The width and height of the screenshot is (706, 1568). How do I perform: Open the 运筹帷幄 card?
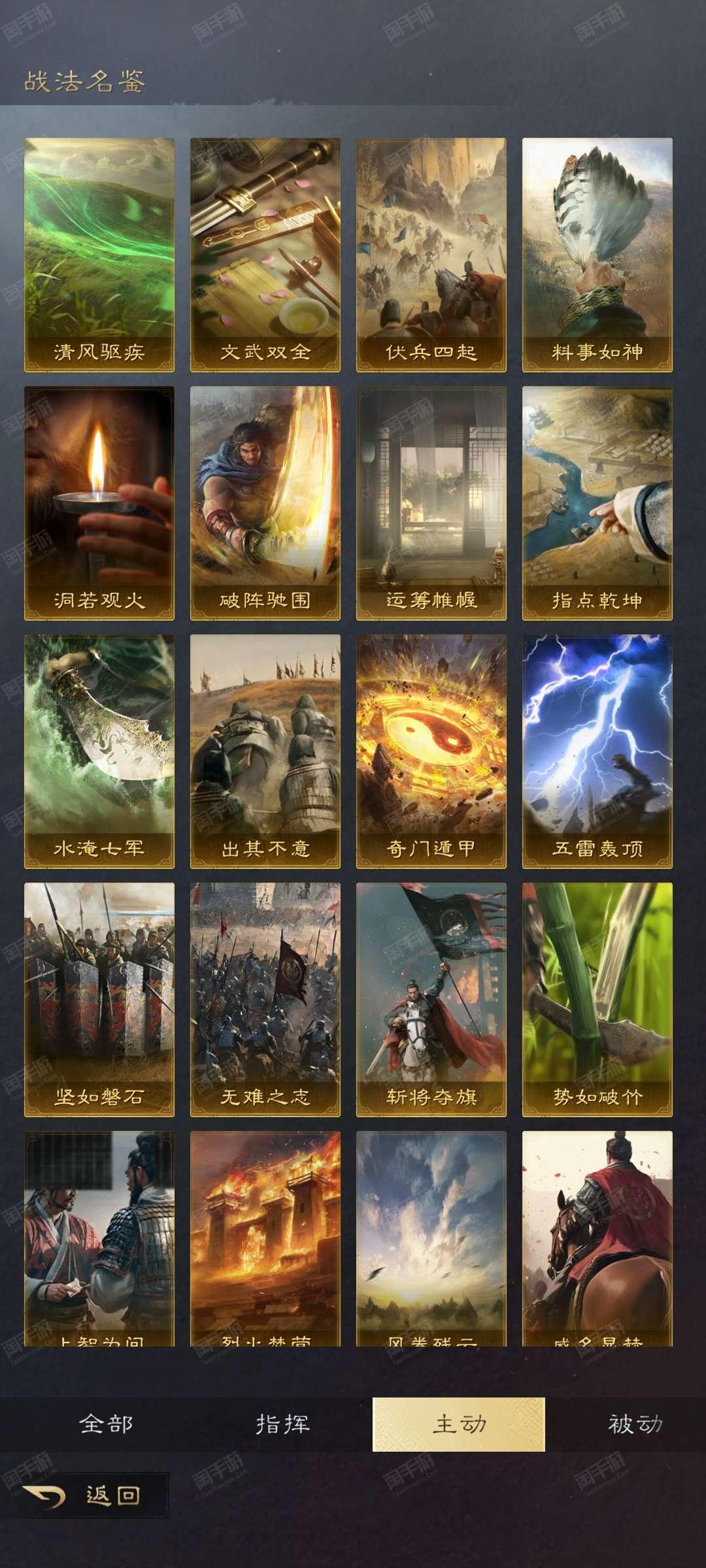coord(431,503)
